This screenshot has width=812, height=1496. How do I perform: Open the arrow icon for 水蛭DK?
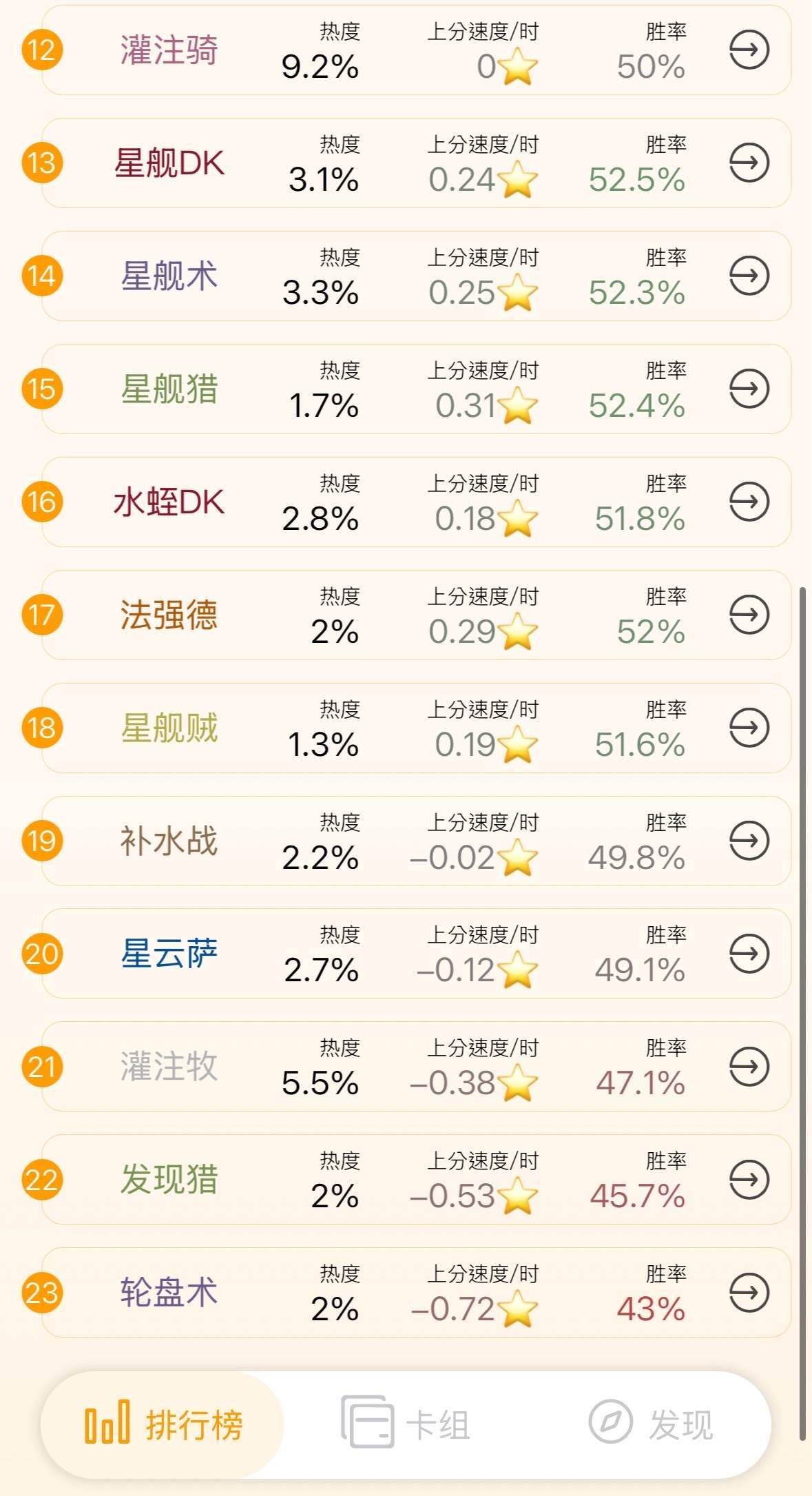749,502
